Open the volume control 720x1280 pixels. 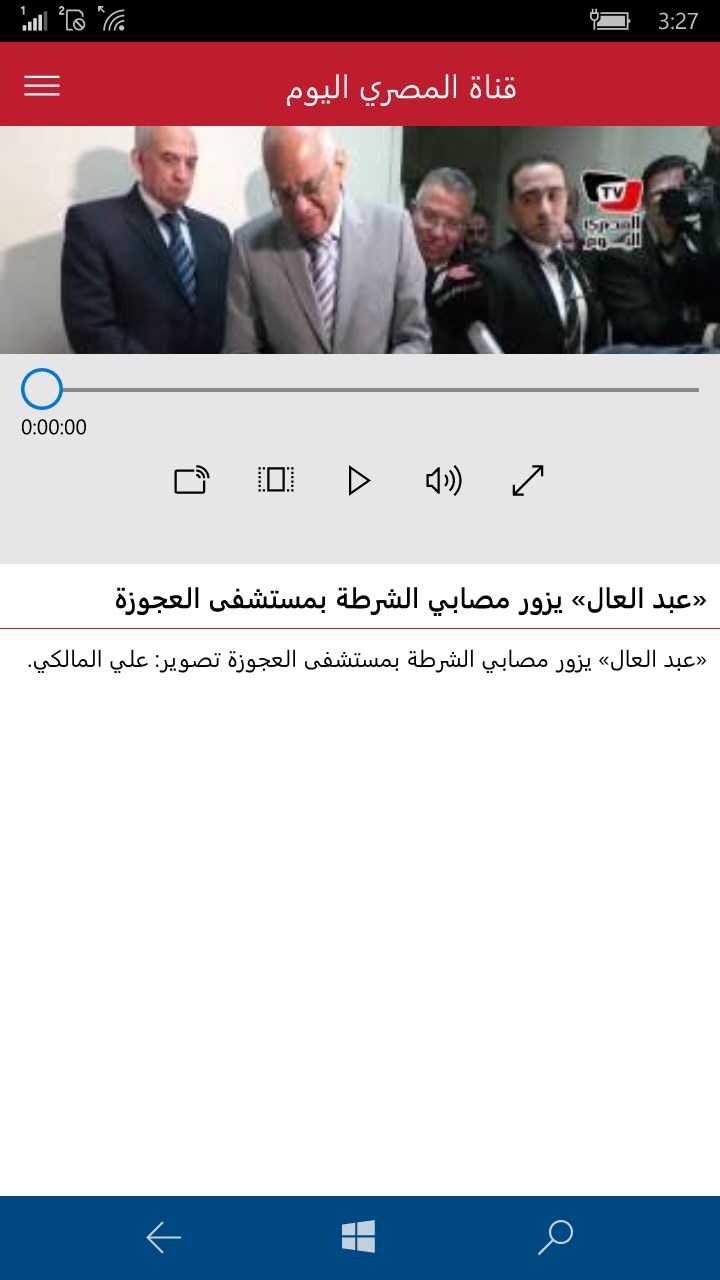[443, 481]
